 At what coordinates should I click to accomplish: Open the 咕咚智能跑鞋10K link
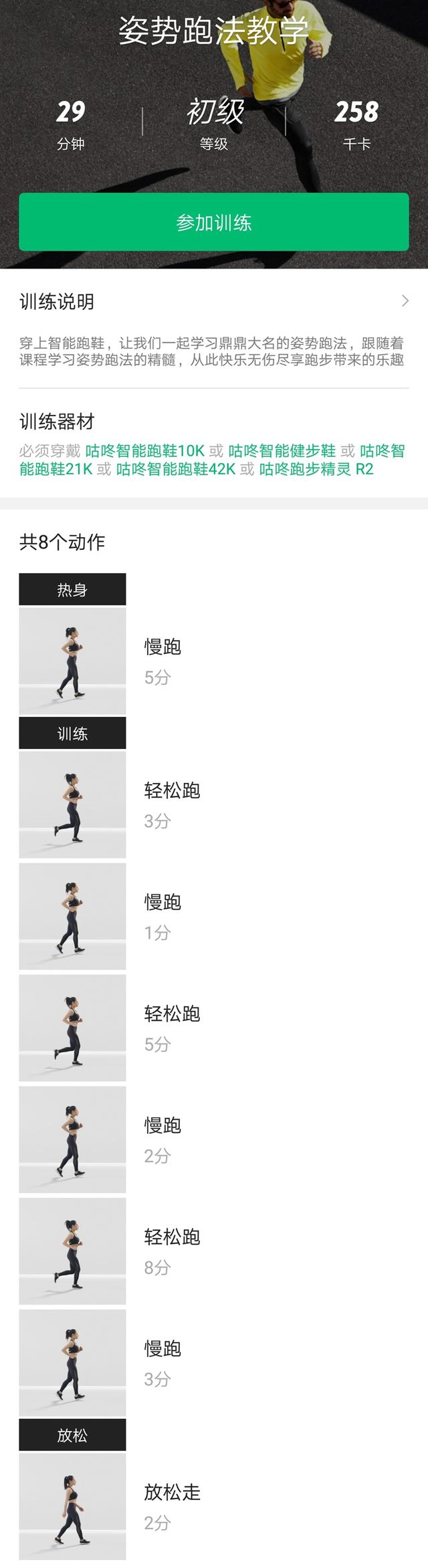tap(144, 451)
